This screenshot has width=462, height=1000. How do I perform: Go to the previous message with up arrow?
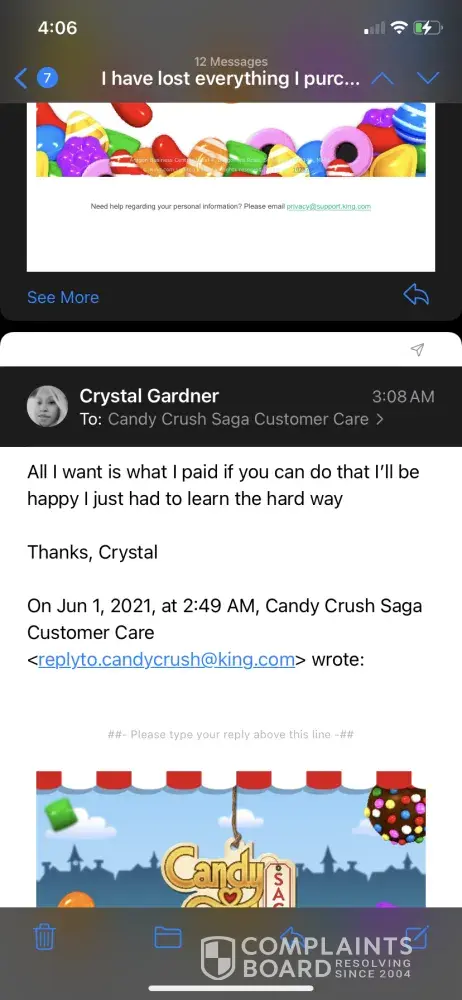tap(383, 78)
